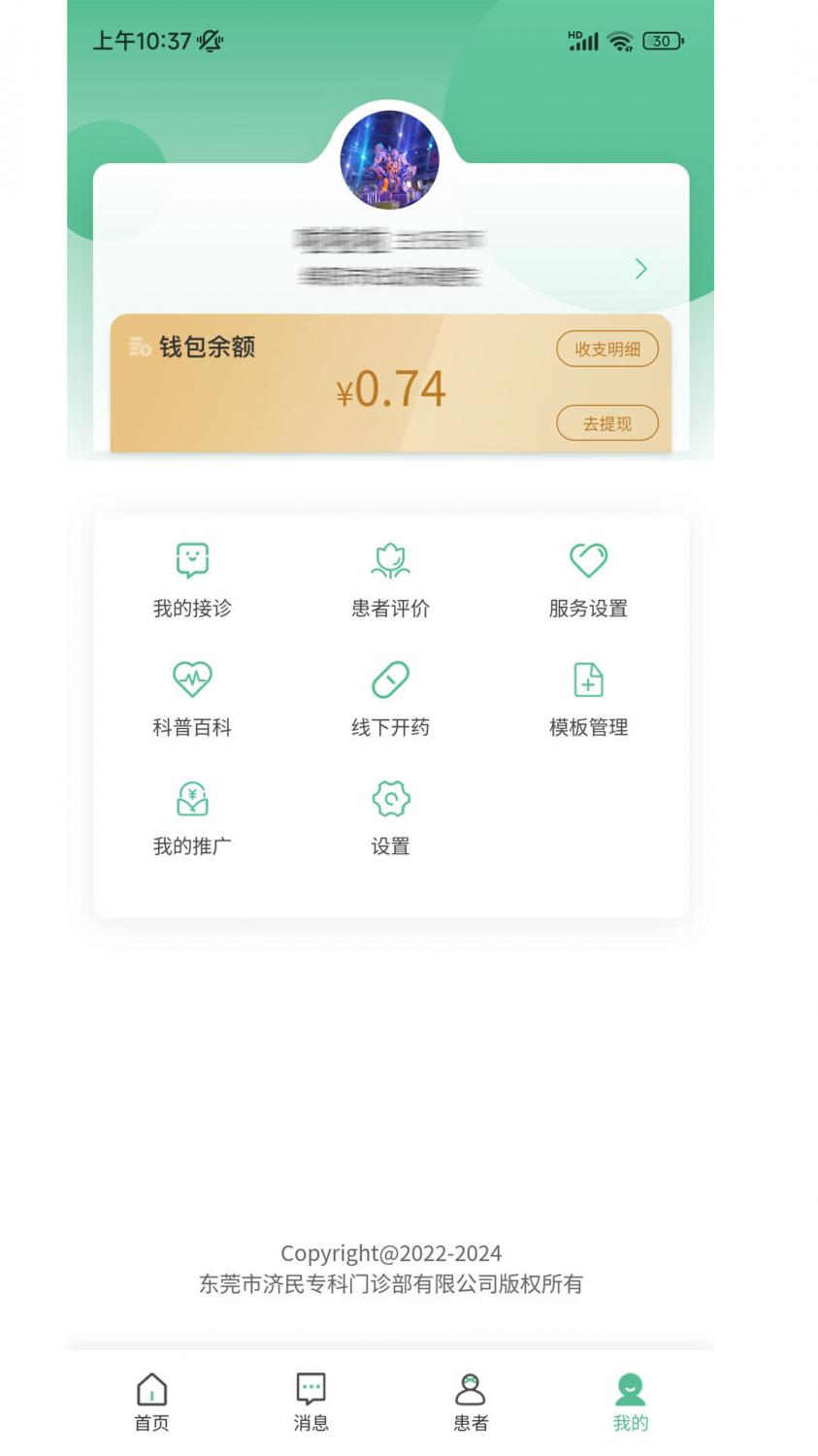
Task: Open 线下开药 pill prescription icon
Action: coord(390,679)
